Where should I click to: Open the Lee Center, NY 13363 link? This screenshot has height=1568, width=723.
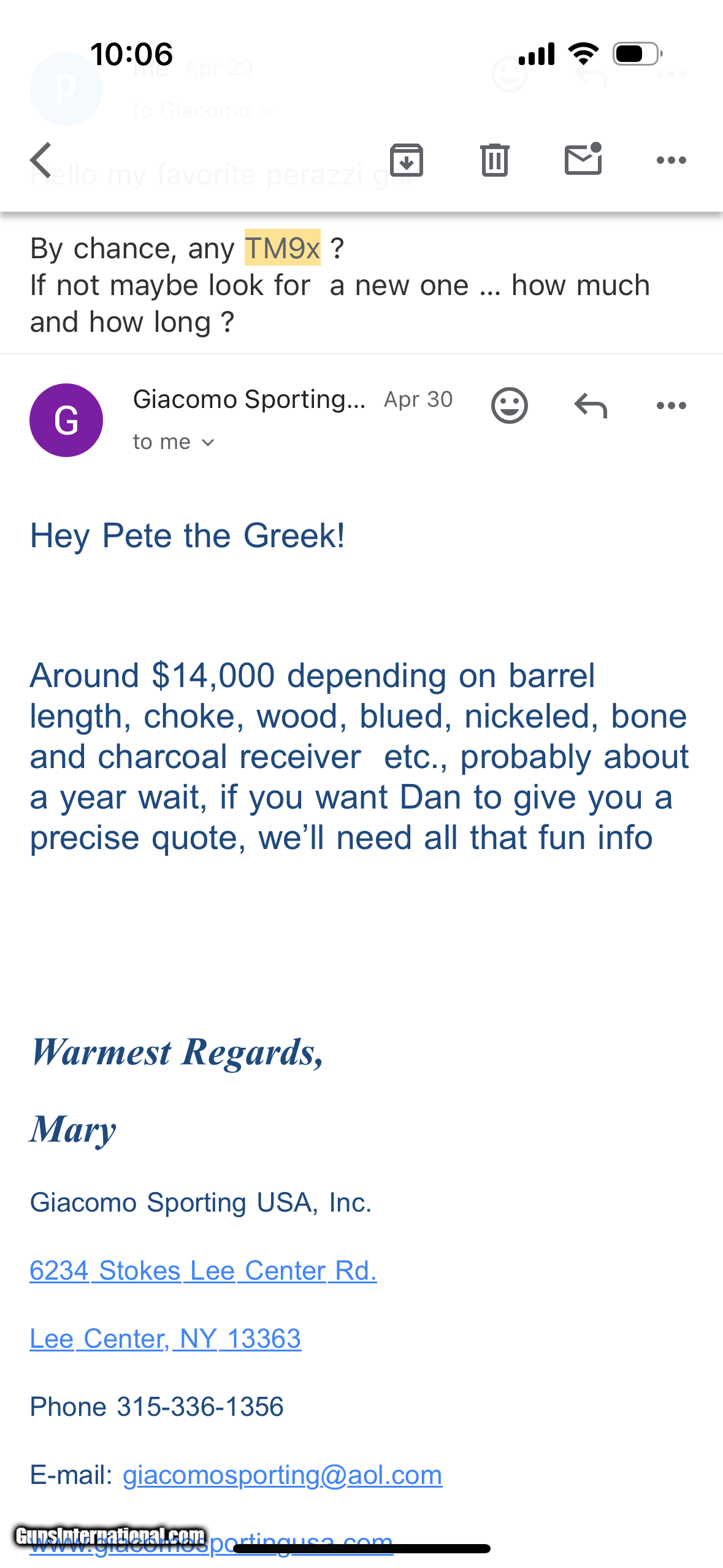pyautogui.click(x=166, y=1339)
